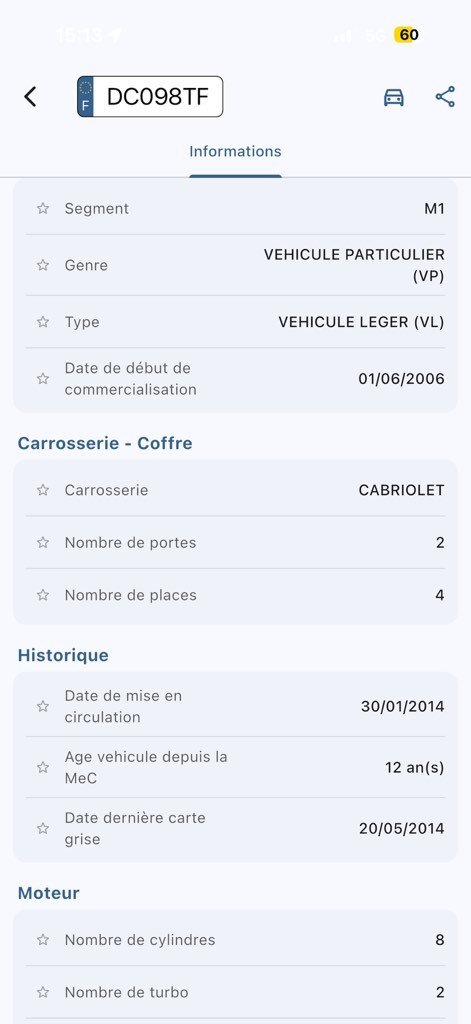Select the Informations tab

tap(235, 152)
